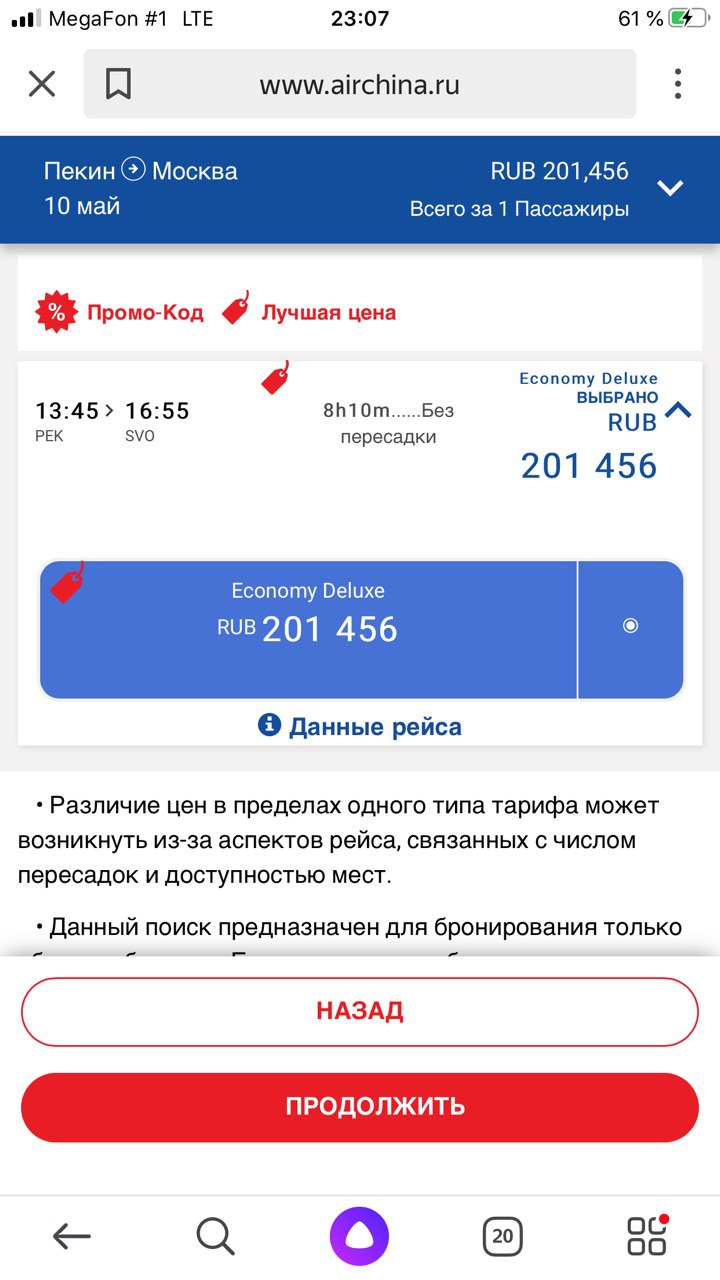Viewport: 720px width, 1280px height.
Task: Go back with the browser arrow
Action: point(72,1237)
